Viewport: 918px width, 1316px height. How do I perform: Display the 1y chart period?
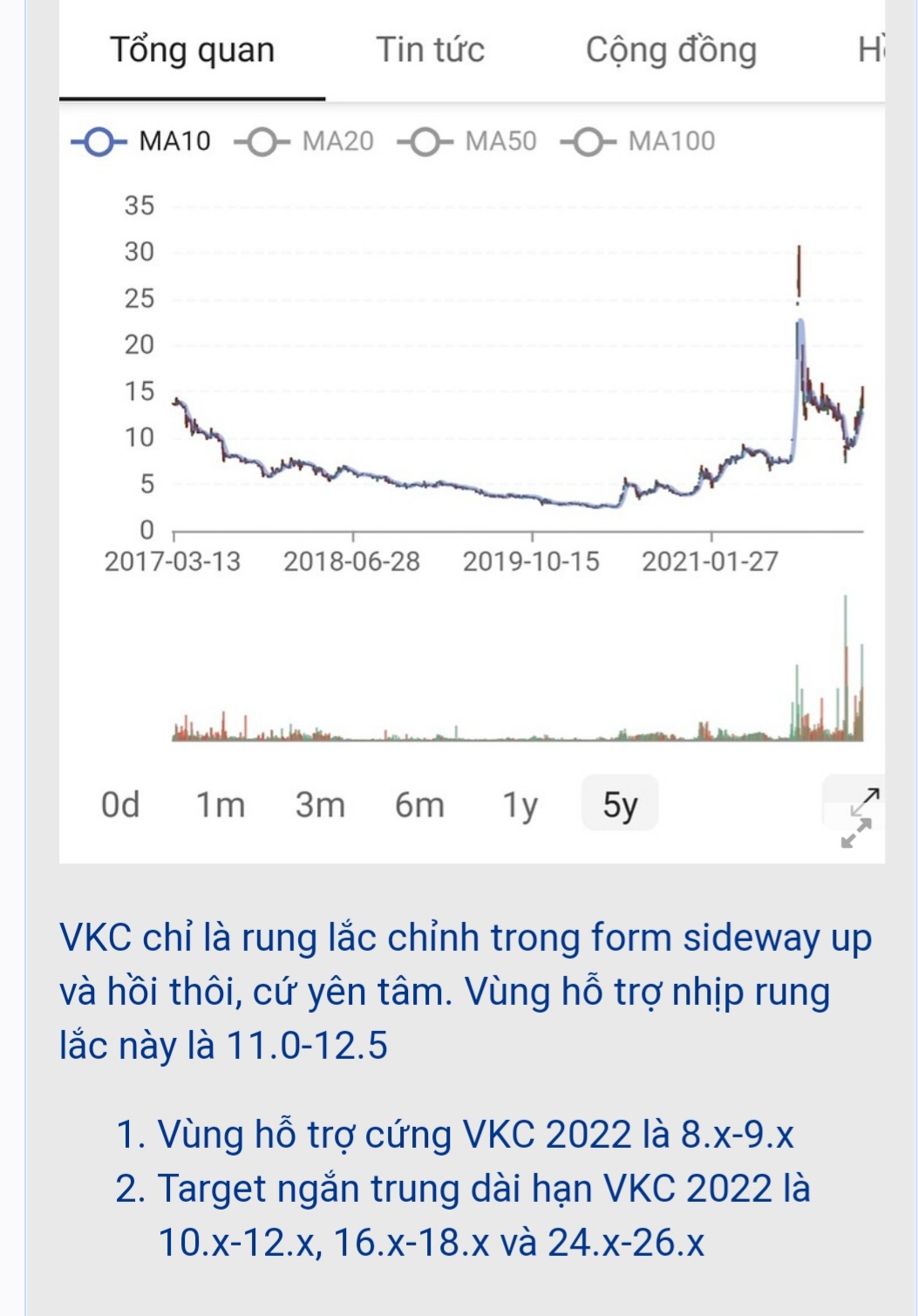tap(520, 804)
